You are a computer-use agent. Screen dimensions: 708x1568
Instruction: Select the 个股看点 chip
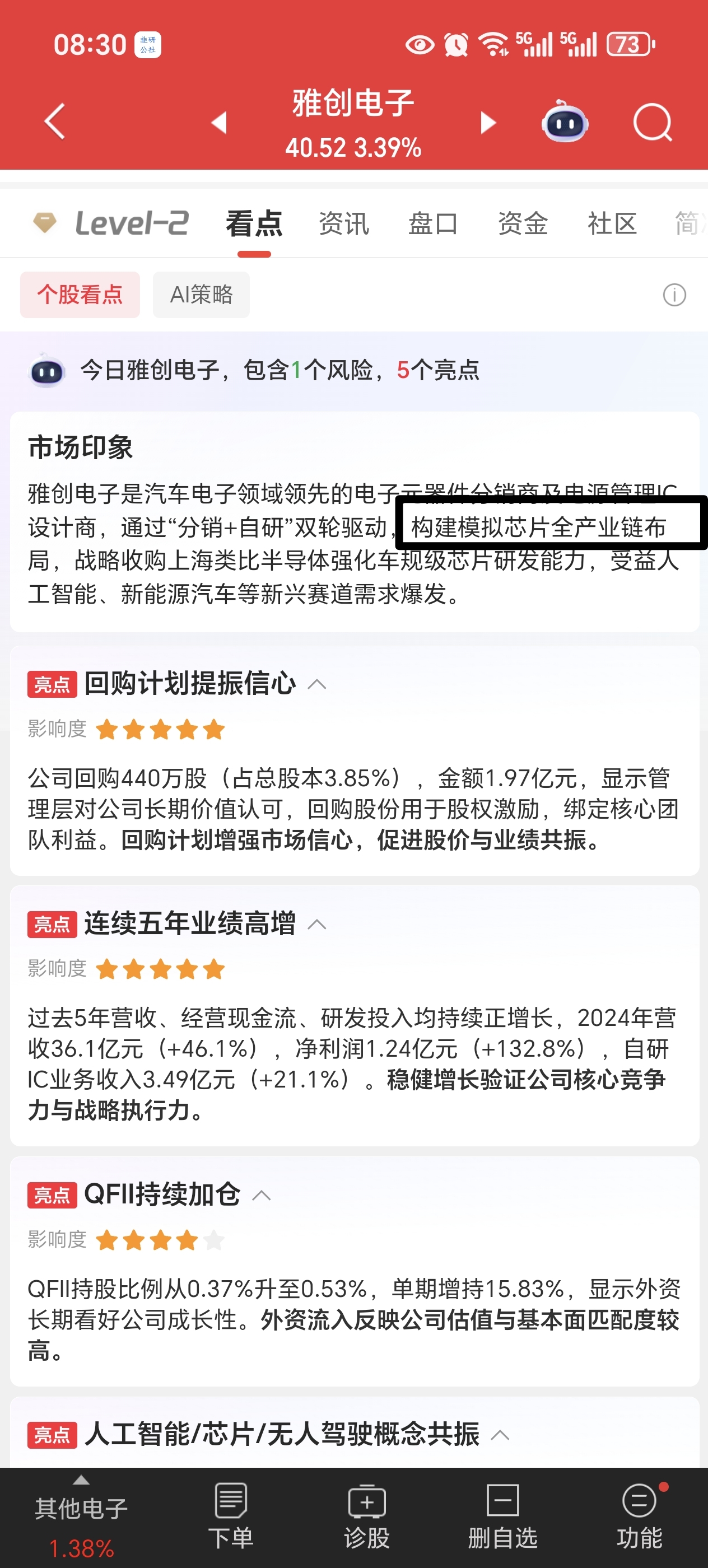tap(80, 295)
